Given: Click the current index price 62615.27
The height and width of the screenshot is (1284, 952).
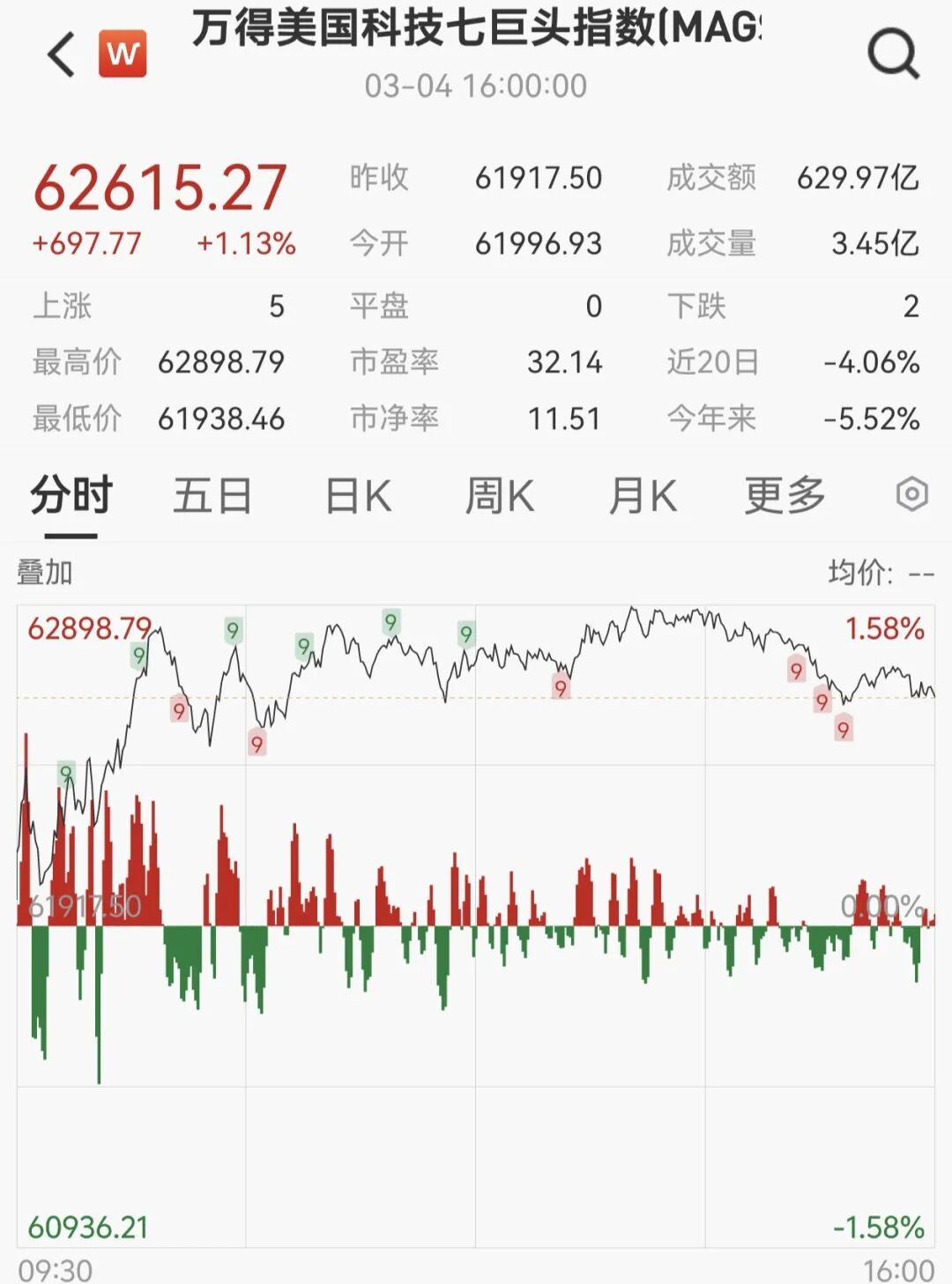Looking at the screenshot, I should coord(157,185).
